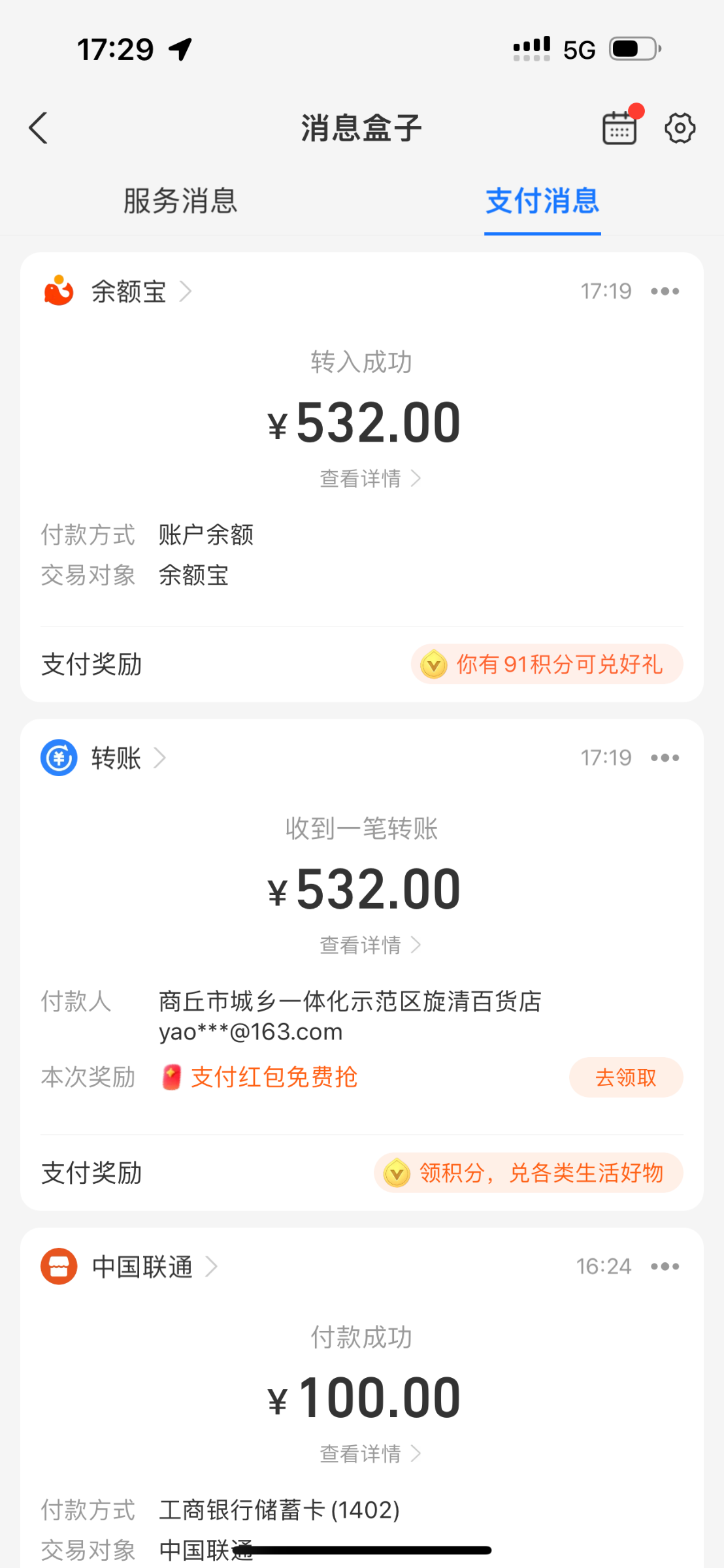Tap 去领取 to claim the red packet

(x=625, y=1077)
